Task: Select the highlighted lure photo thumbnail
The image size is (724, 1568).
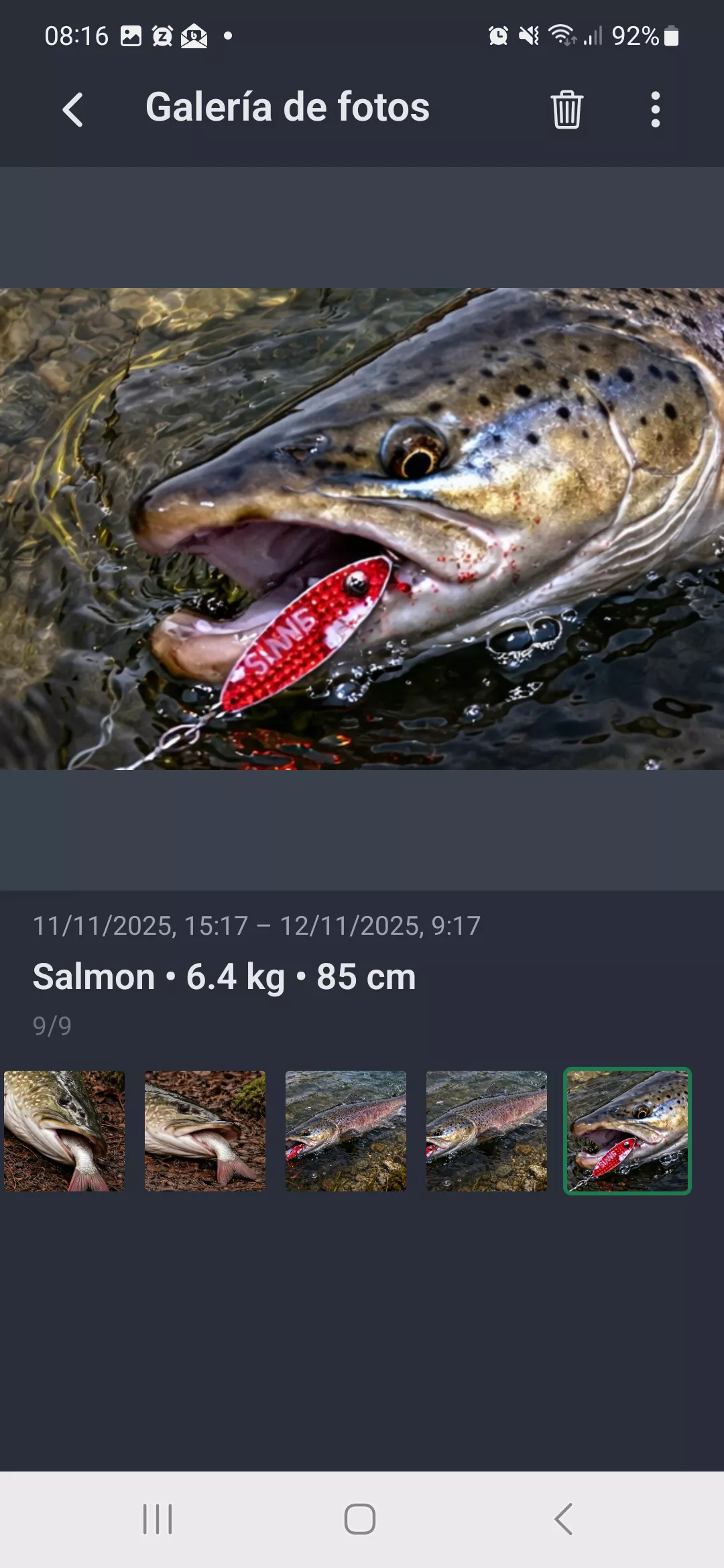Action: click(x=627, y=1132)
